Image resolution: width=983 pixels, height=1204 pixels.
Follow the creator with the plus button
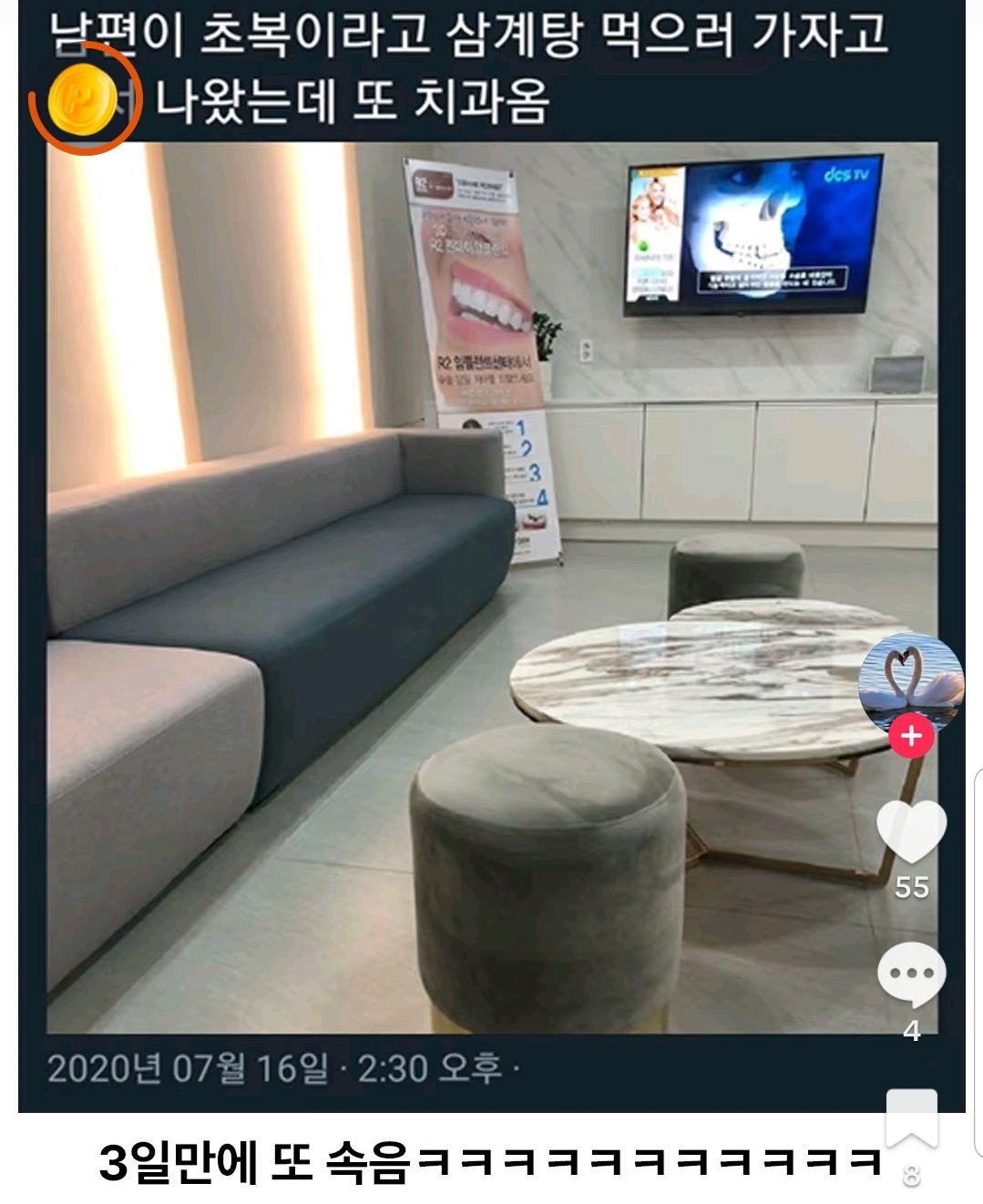(911, 735)
